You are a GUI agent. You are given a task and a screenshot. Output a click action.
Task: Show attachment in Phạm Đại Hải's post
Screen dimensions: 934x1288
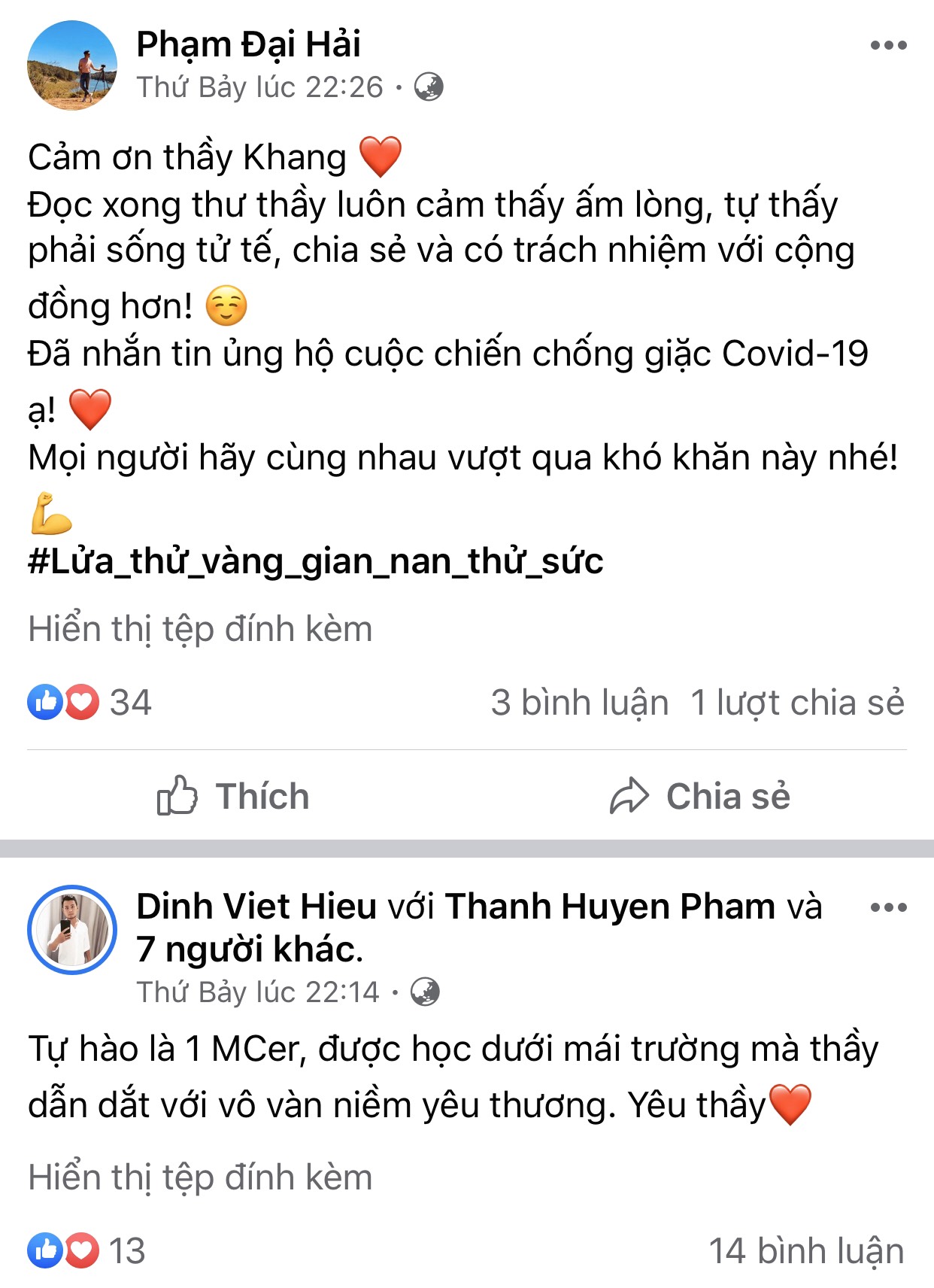click(x=200, y=629)
